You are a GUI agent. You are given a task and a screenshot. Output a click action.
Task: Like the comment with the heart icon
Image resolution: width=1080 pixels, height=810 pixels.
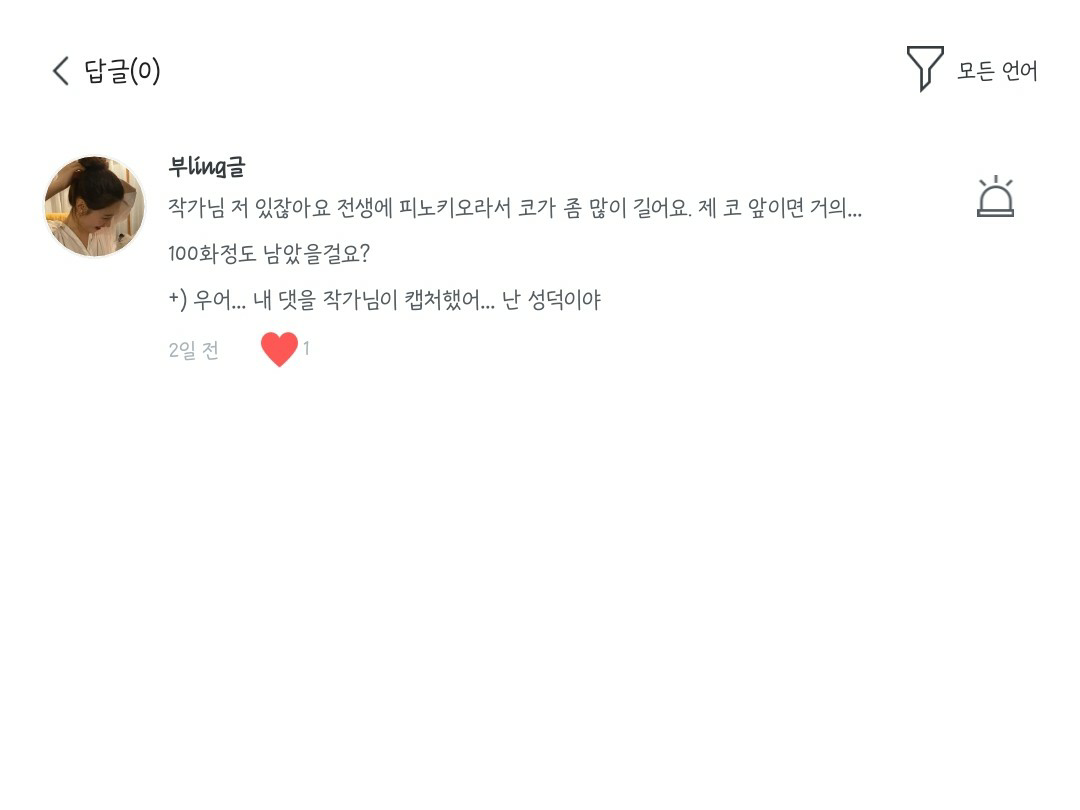pos(279,349)
